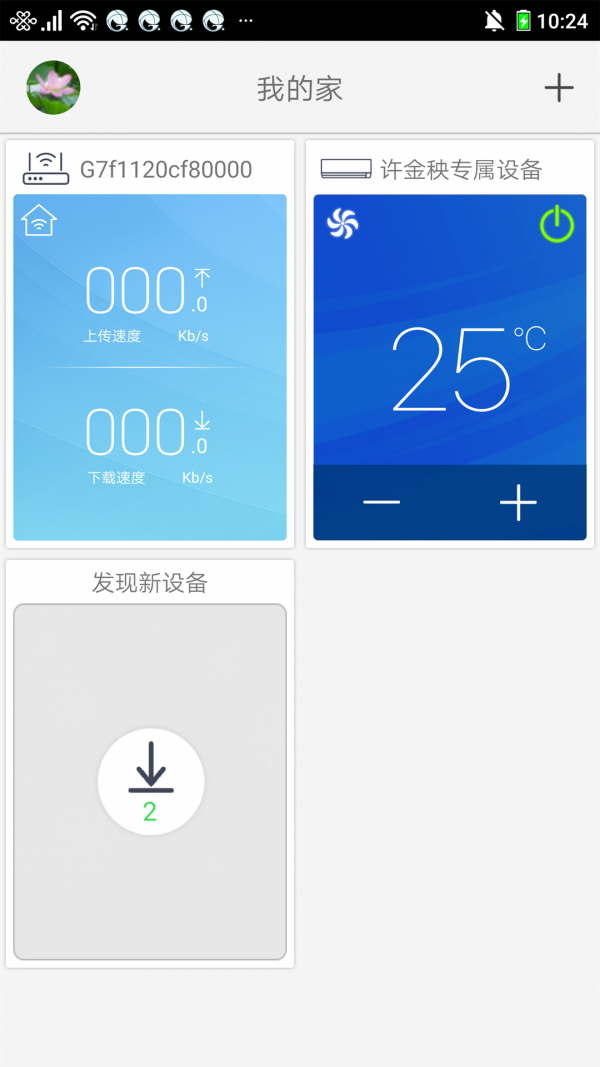Tap the plus icon to add device
Image resolution: width=600 pixels, height=1067 pixels.
[x=558, y=88]
